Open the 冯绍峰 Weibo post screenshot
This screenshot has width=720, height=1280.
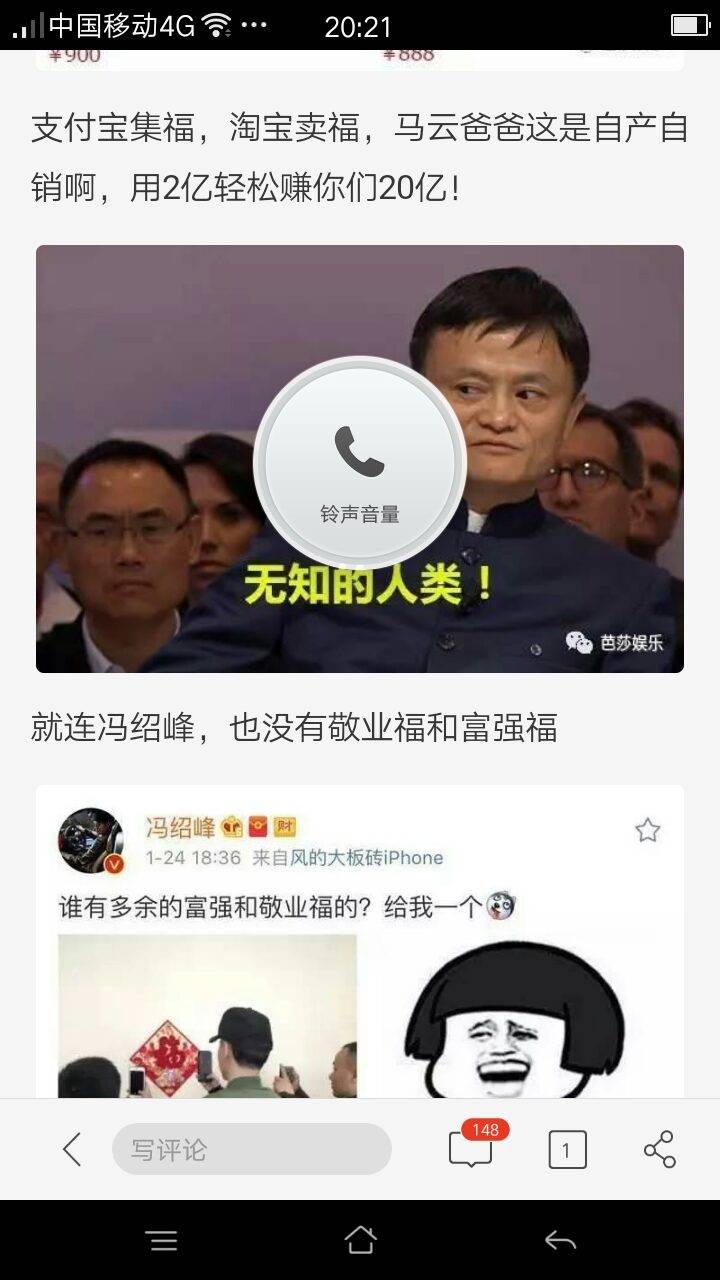pos(360,940)
